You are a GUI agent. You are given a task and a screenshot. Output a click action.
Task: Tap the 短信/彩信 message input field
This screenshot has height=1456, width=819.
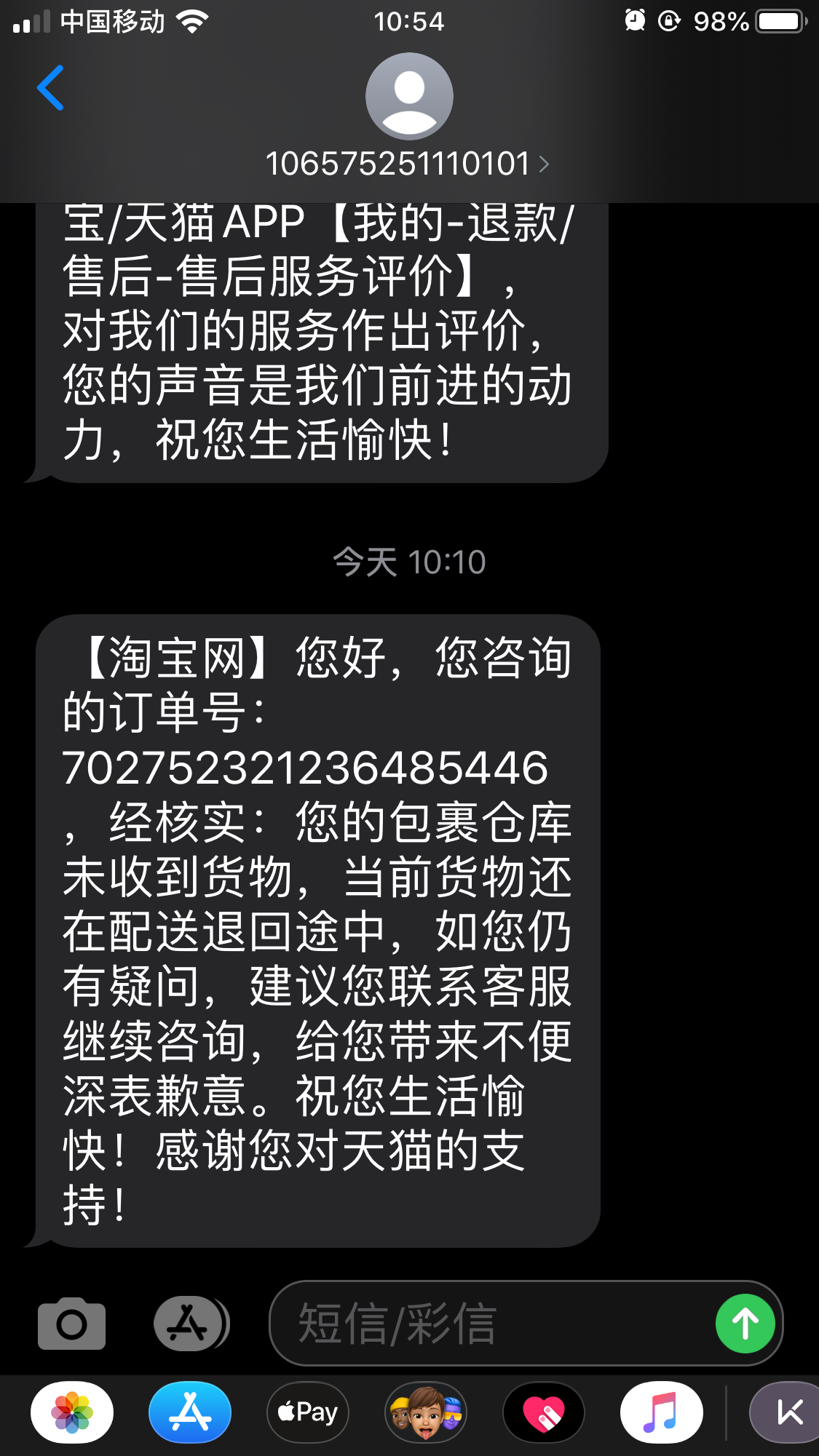pos(488,1324)
